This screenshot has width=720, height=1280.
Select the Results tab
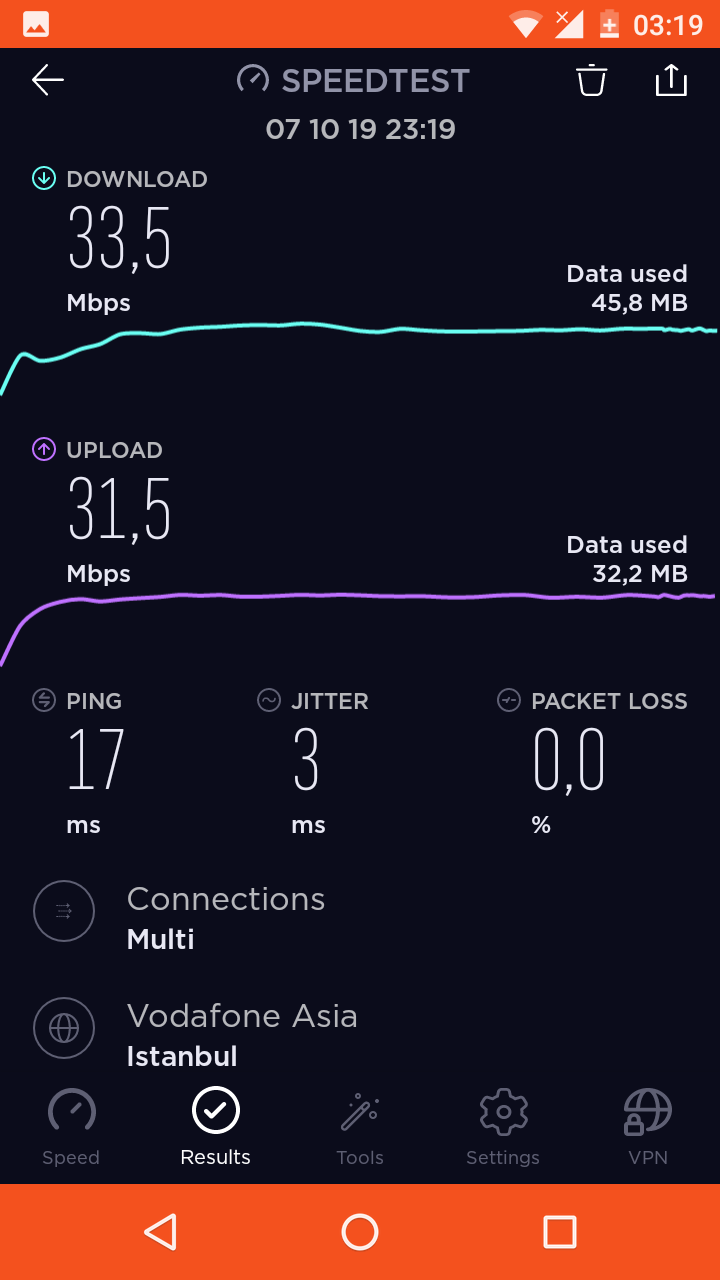(x=215, y=1127)
